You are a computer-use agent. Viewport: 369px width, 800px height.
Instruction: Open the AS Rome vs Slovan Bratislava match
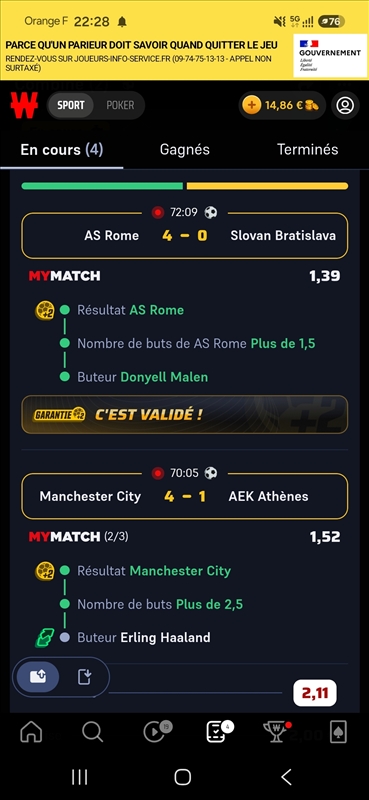tap(184, 235)
